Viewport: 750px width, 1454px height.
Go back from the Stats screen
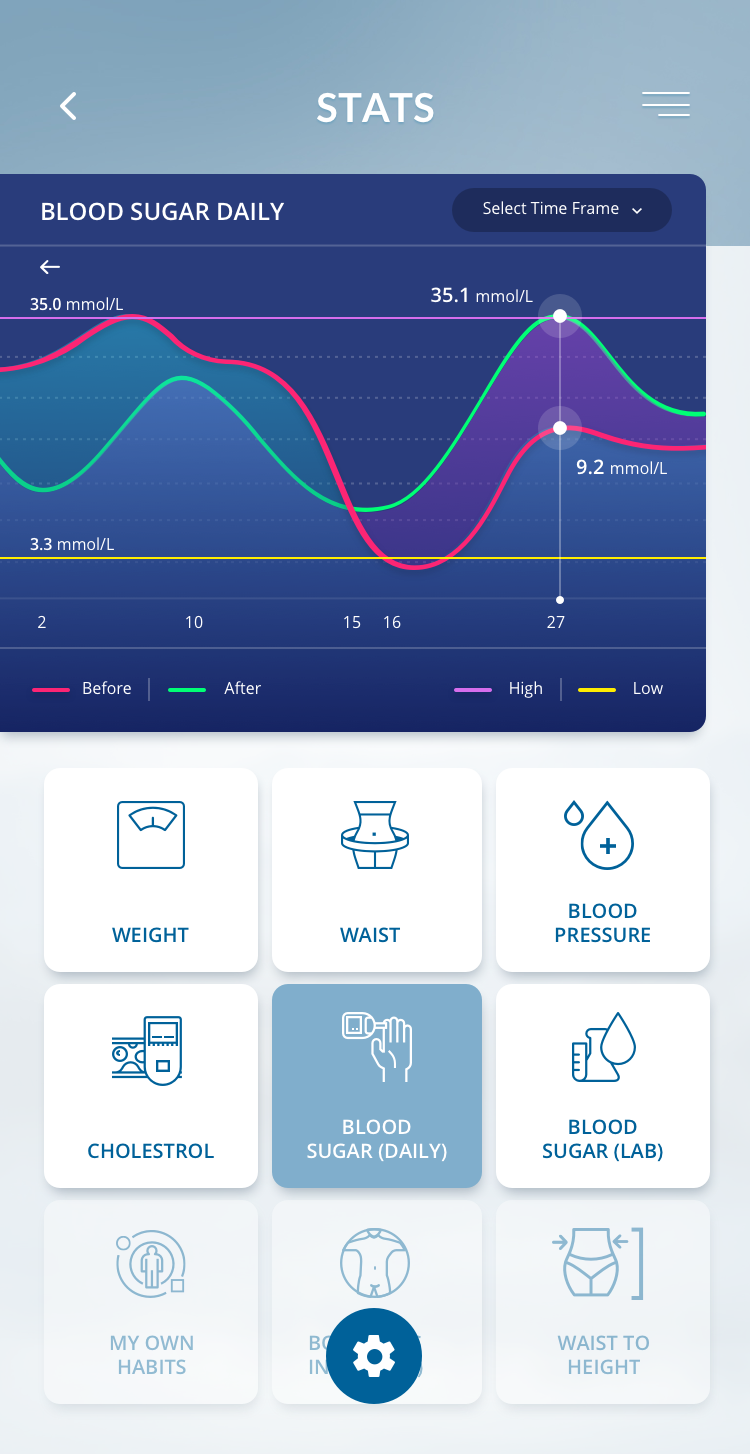pos(68,106)
